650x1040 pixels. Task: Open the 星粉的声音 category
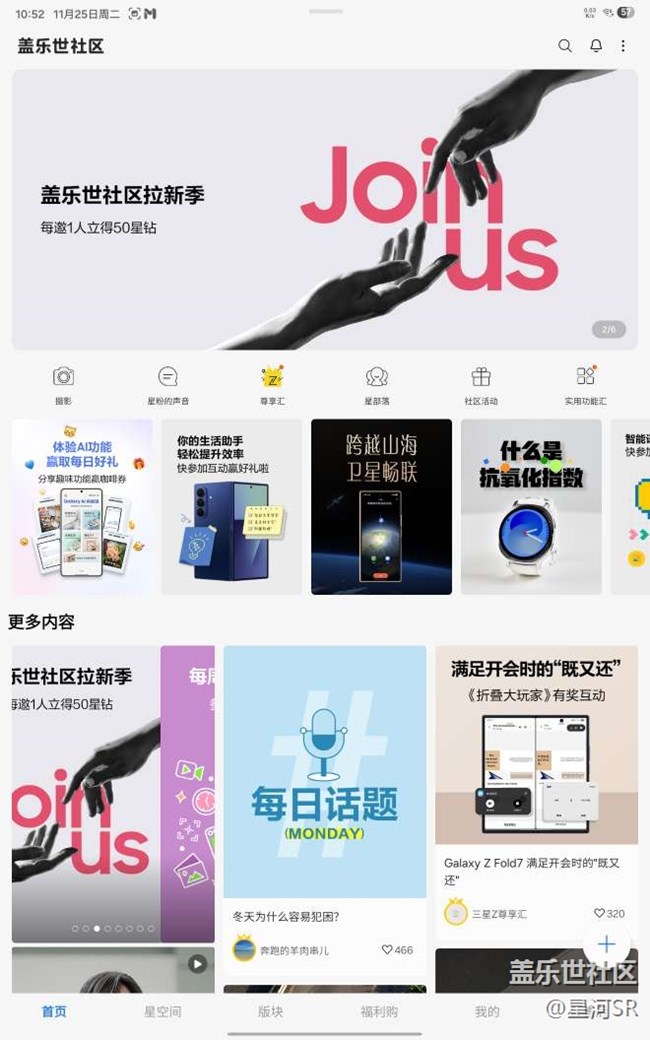pyautogui.click(x=168, y=384)
